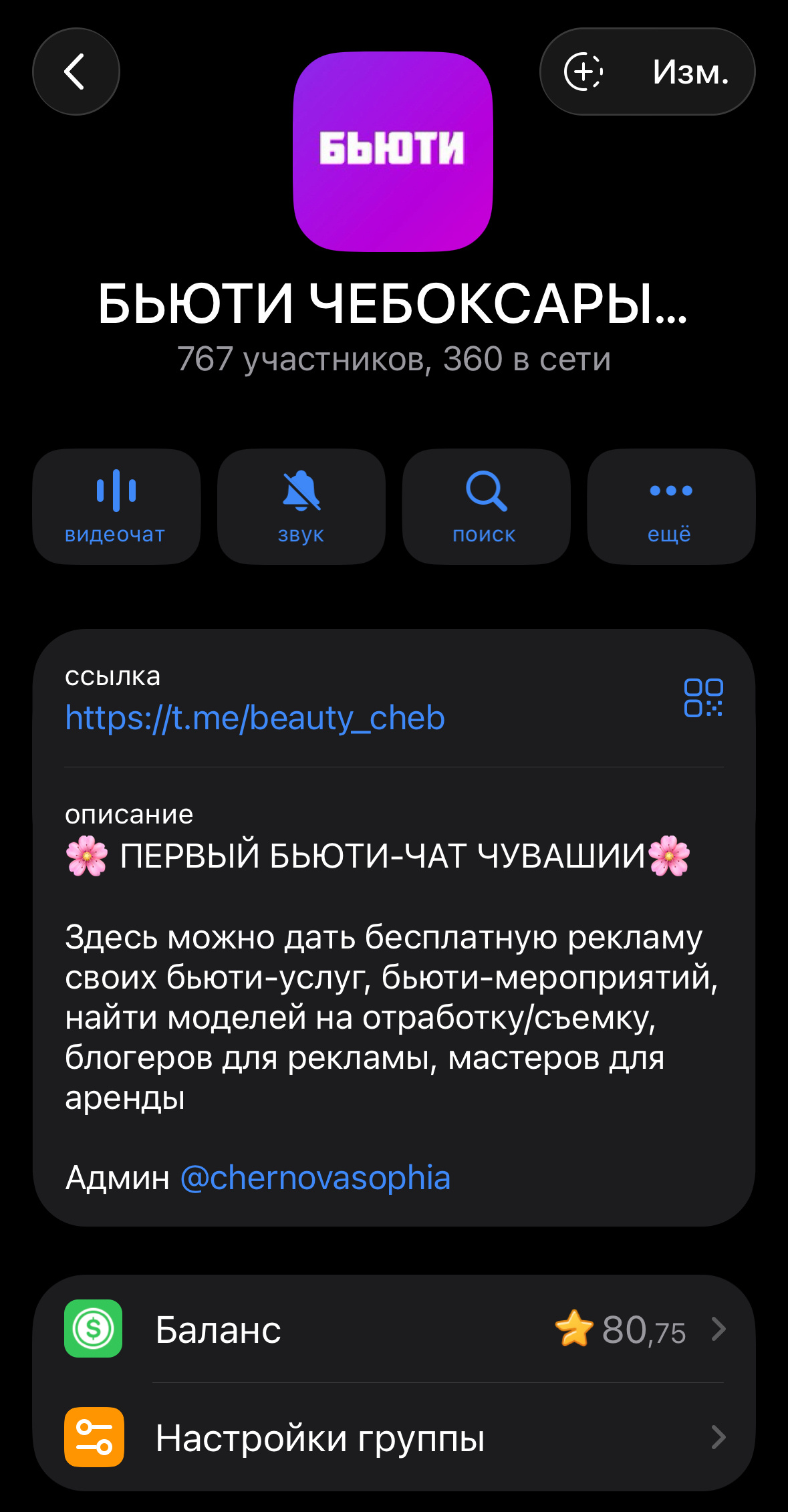Tap the Изм. edit button
The image size is (788, 1512).
click(690, 72)
